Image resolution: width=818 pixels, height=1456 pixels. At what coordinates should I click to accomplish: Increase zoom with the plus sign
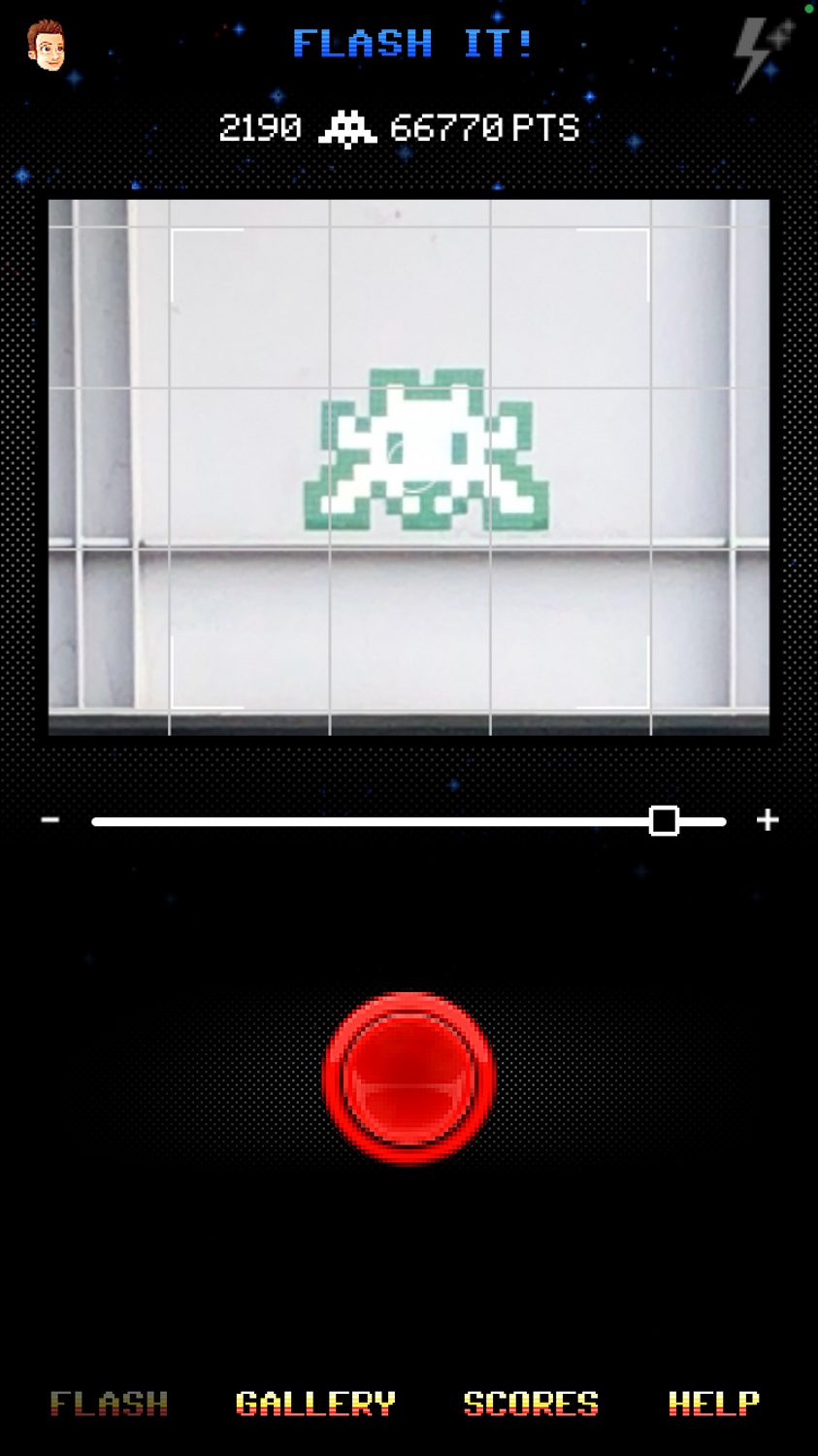[768, 820]
